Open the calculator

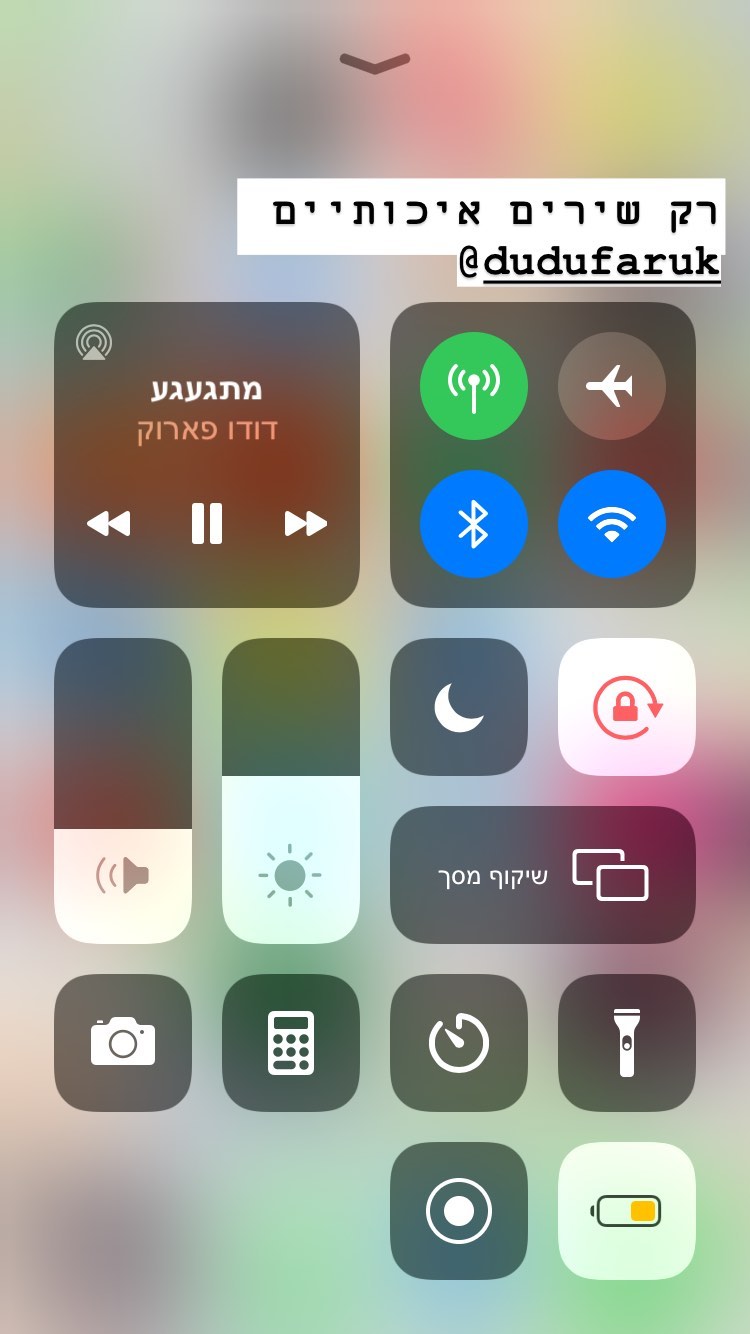coord(290,1043)
